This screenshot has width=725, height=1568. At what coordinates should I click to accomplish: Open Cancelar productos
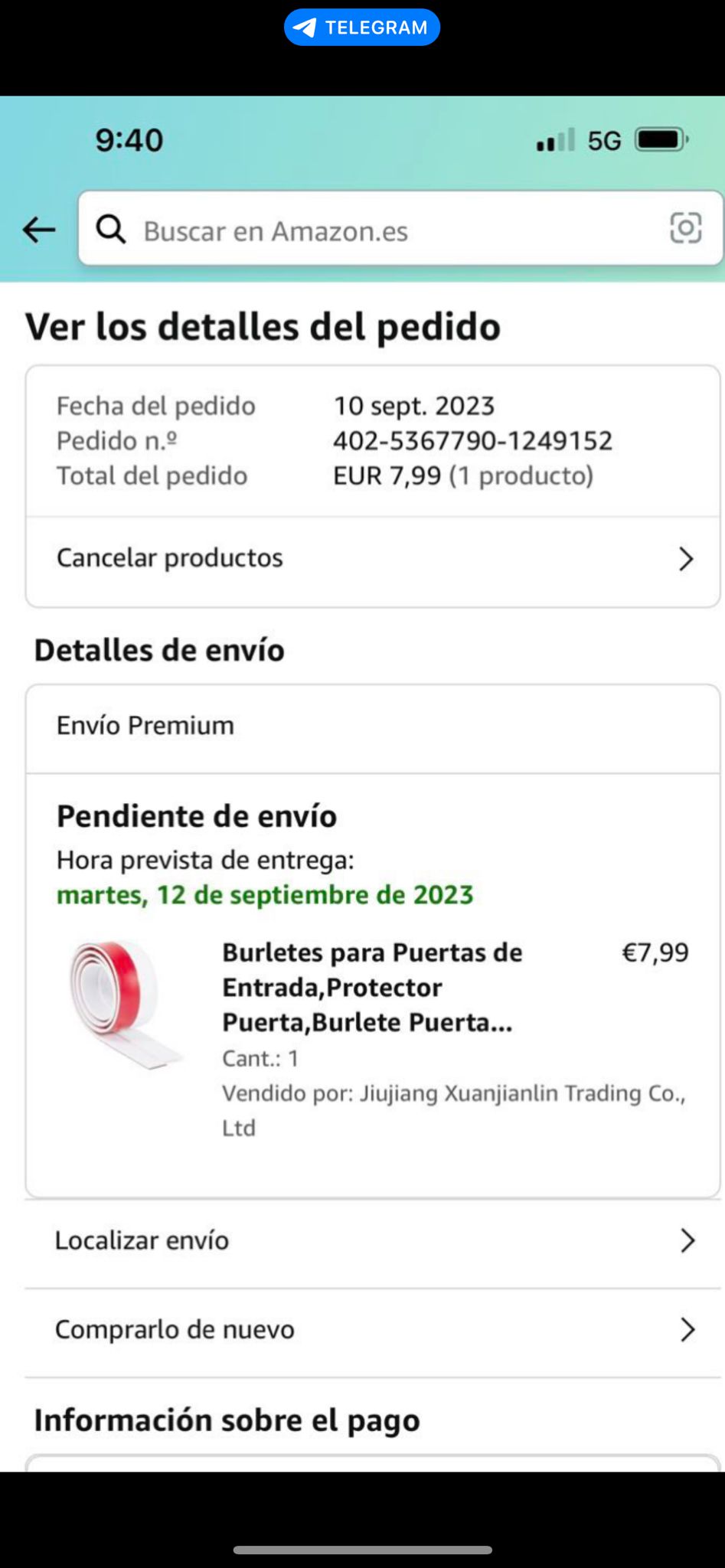click(x=373, y=559)
